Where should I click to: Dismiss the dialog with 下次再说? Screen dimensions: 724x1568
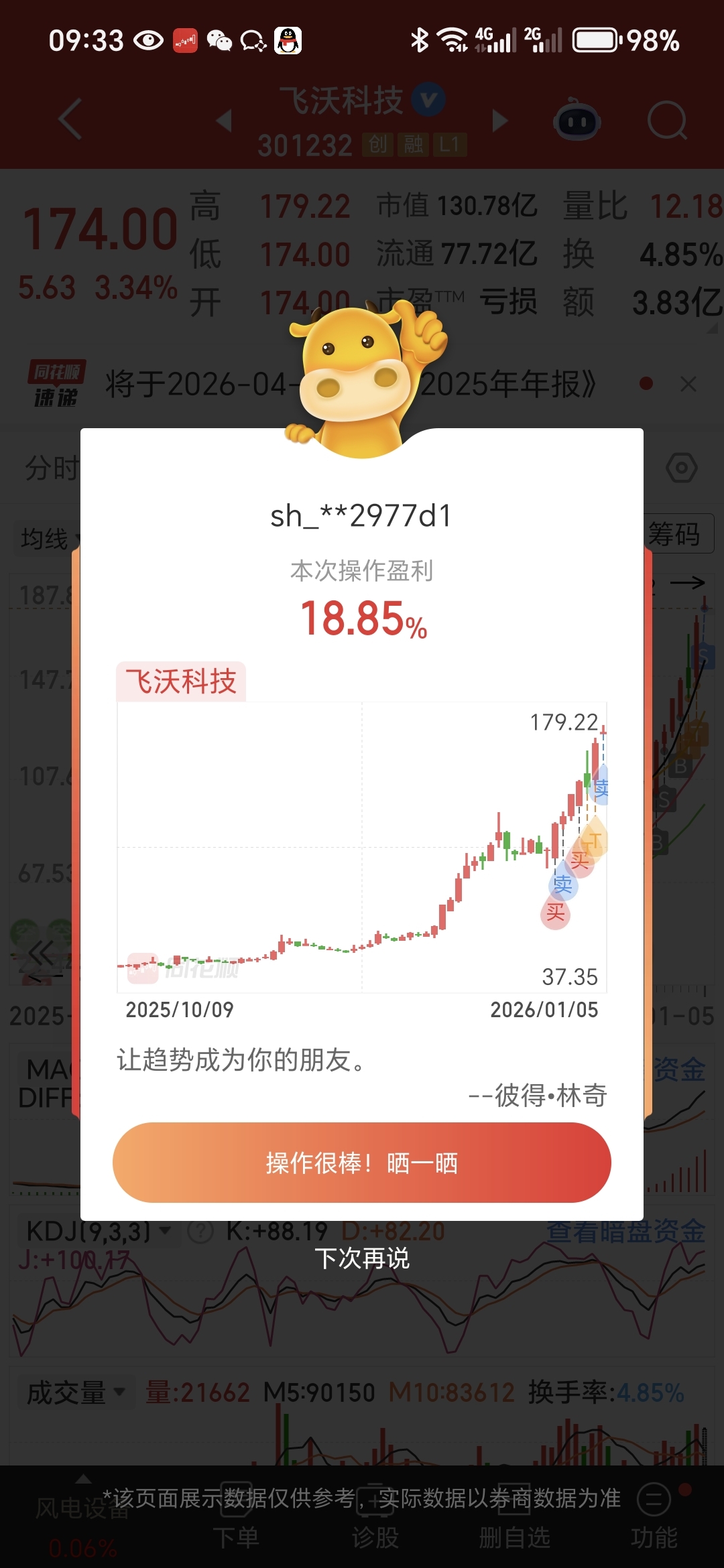(362, 1258)
